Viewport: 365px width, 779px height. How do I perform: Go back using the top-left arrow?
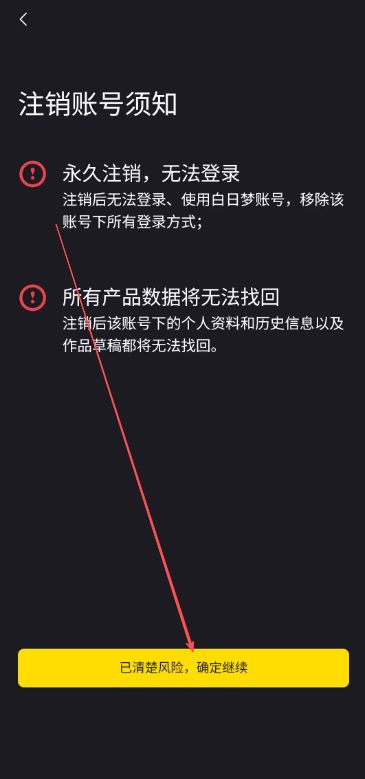(x=23, y=19)
